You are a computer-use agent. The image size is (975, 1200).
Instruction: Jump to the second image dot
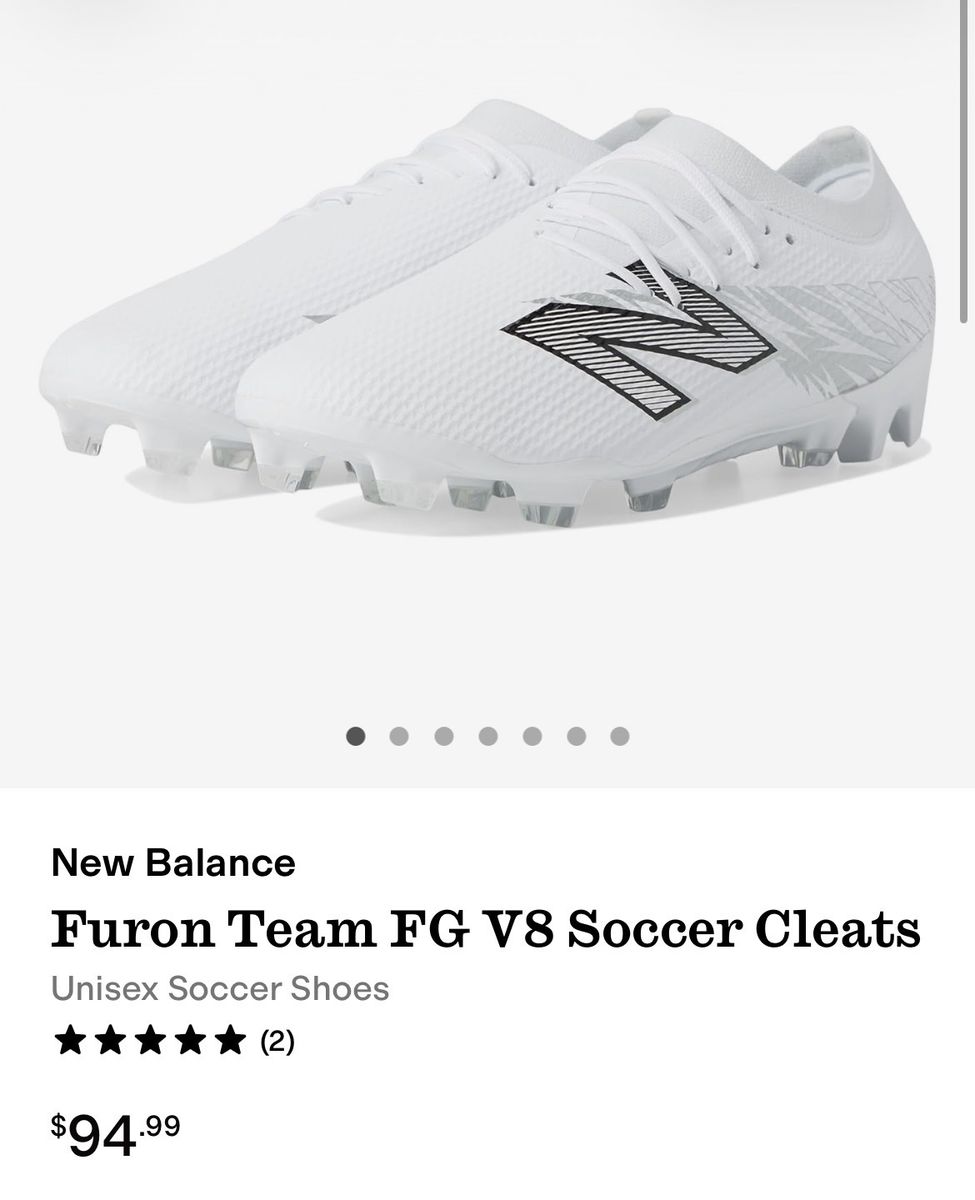coord(399,737)
